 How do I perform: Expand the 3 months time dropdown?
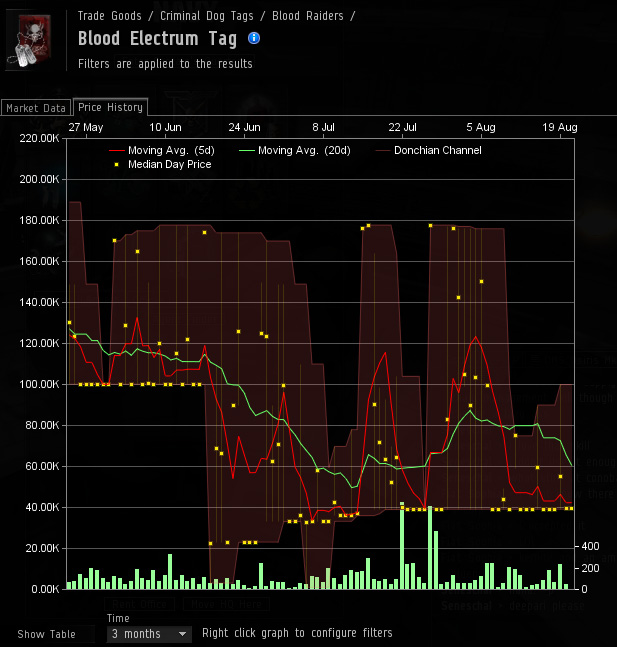pos(149,634)
